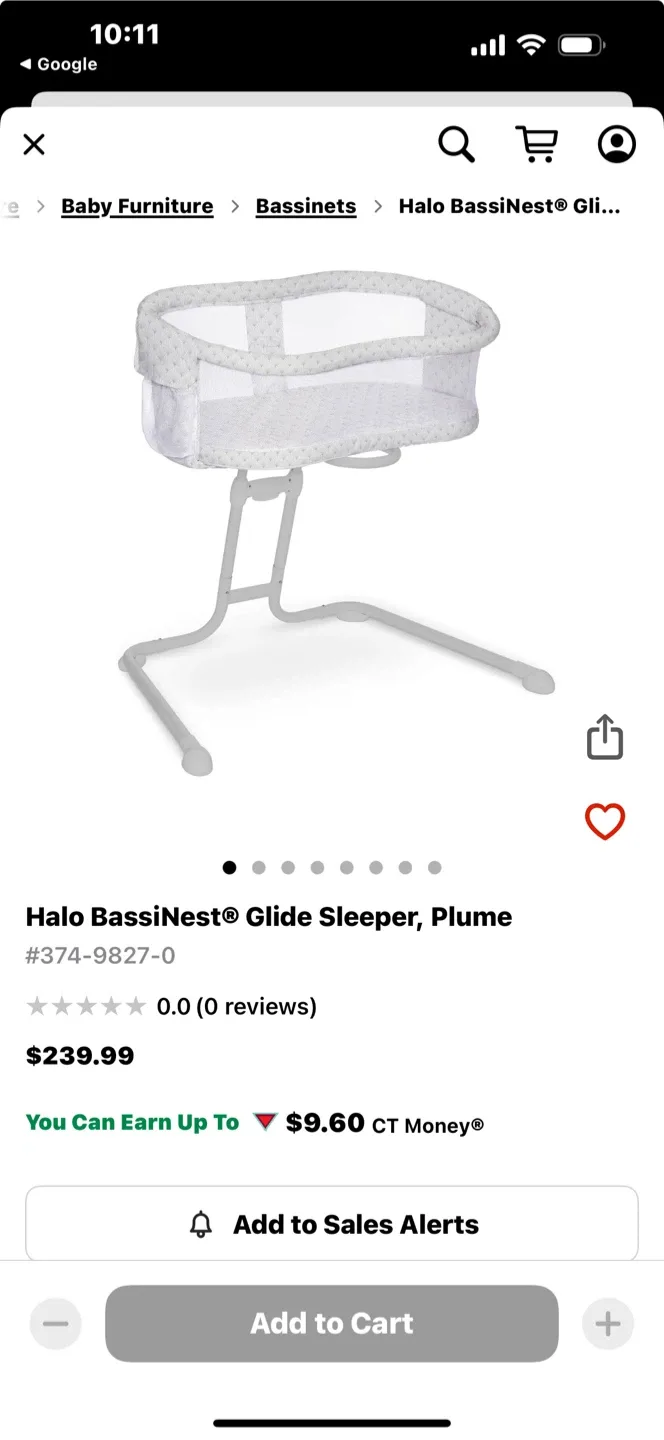Go to Bassinets breadcrumb
This screenshot has height=1440, width=664.
coord(306,206)
